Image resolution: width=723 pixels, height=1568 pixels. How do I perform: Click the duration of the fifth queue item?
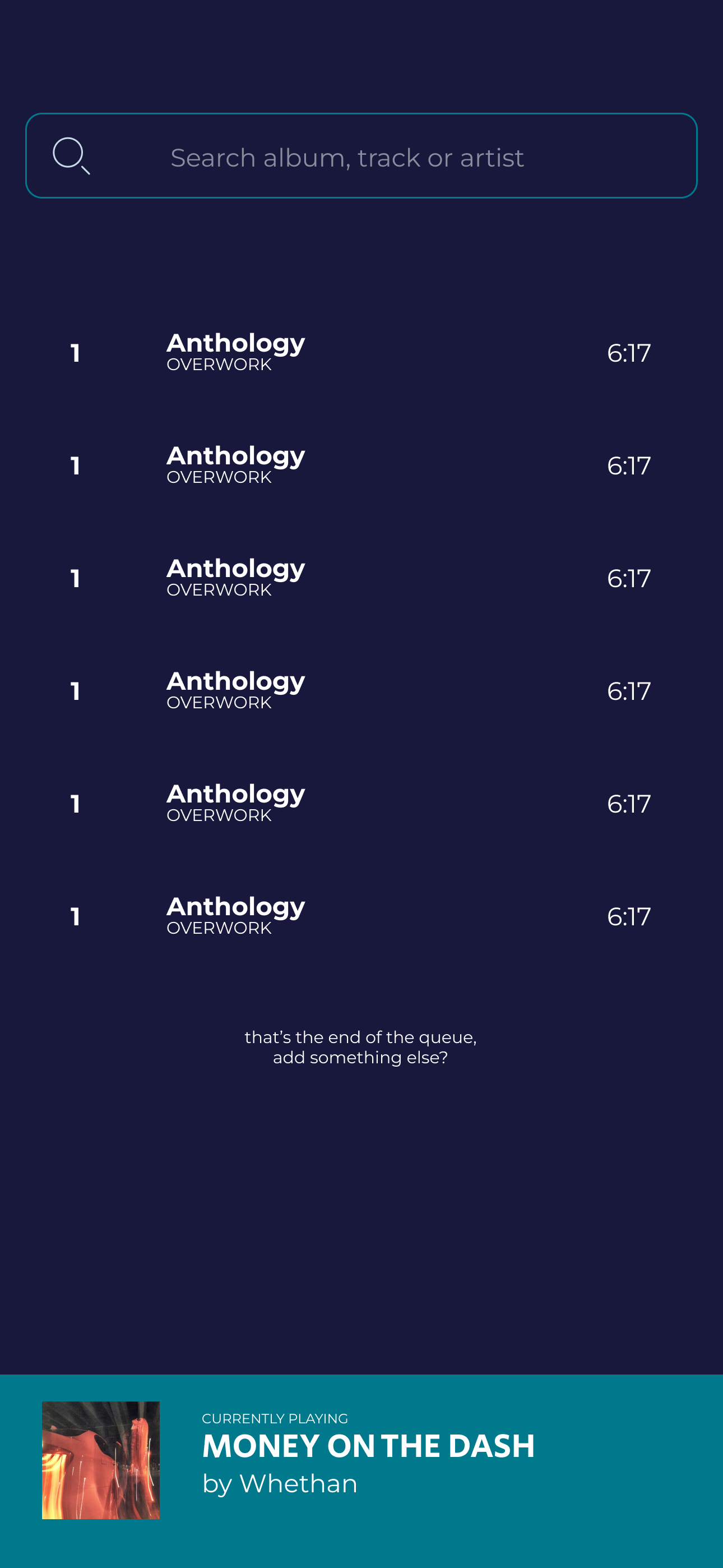pyautogui.click(x=628, y=804)
